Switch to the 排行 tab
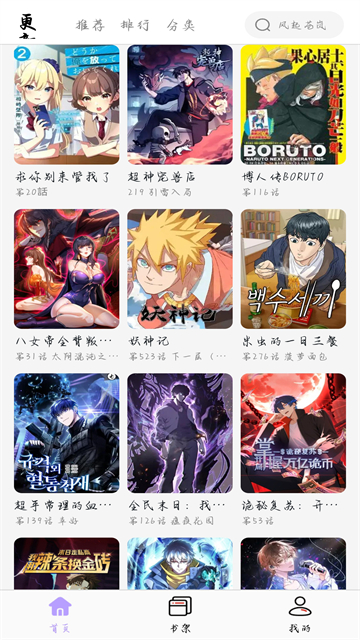Image resolution: width=360 pixels, height=640 pixels. pos(136,25)
